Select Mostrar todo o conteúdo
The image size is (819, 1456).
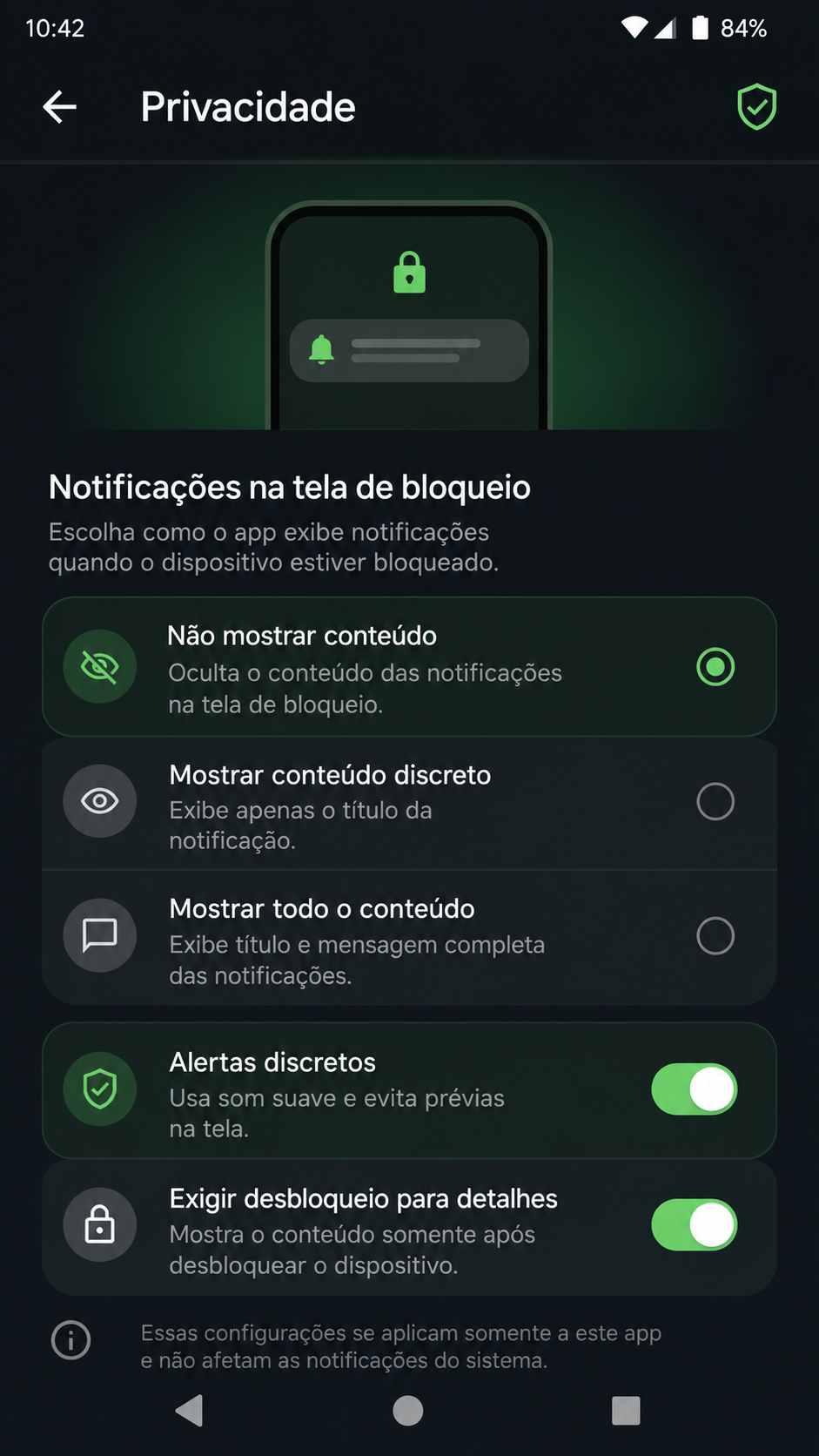409,938
